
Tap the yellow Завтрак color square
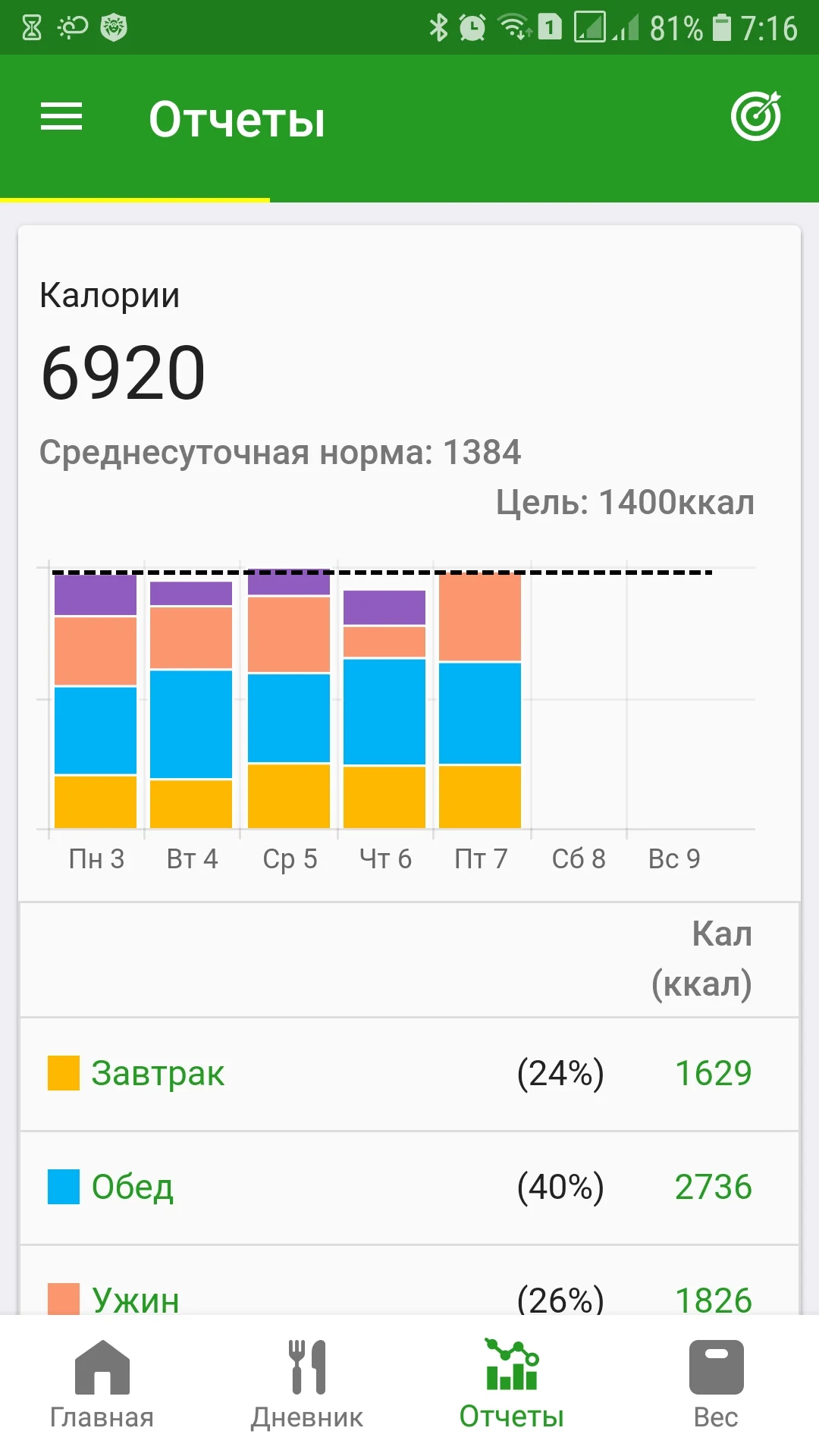click(x=64, y=1072)
